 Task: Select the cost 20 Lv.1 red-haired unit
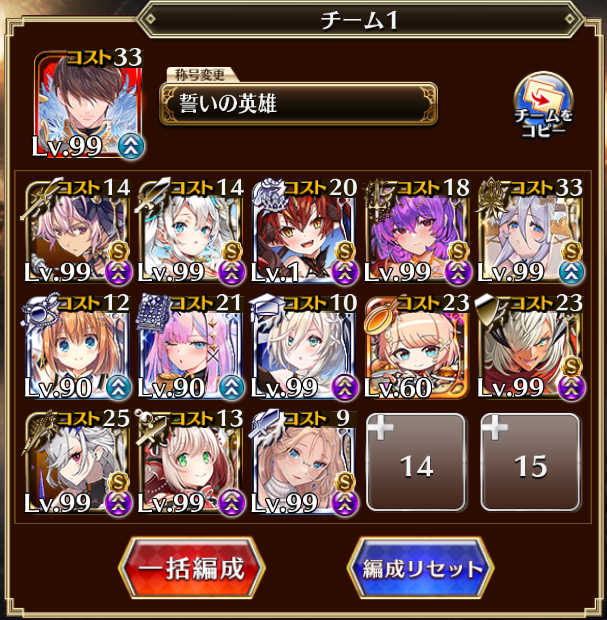tap(304, 232)
